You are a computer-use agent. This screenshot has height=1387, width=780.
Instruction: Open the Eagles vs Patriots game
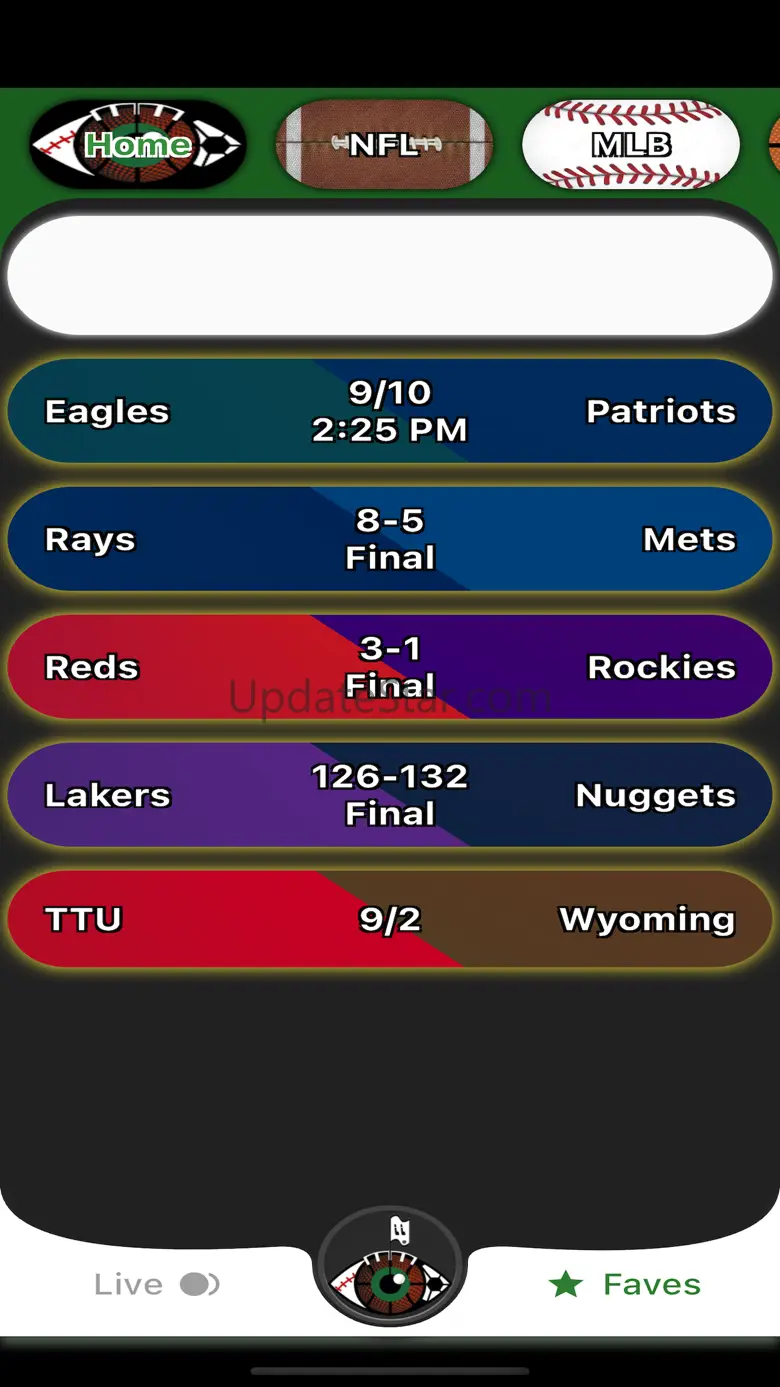[390, 411]
